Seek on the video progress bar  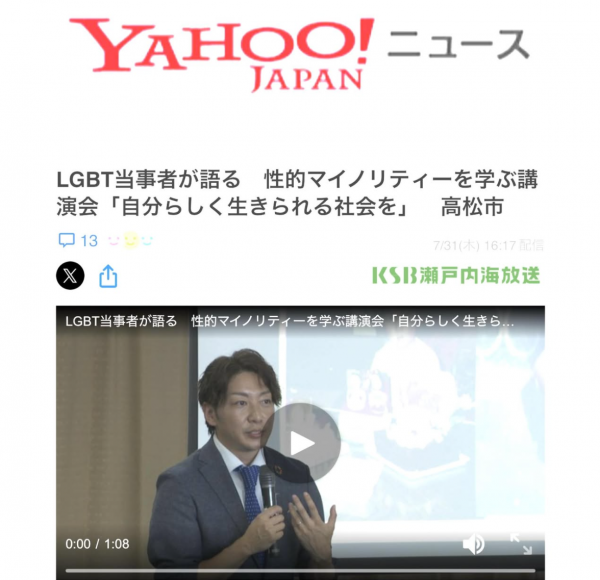[300, 571]
